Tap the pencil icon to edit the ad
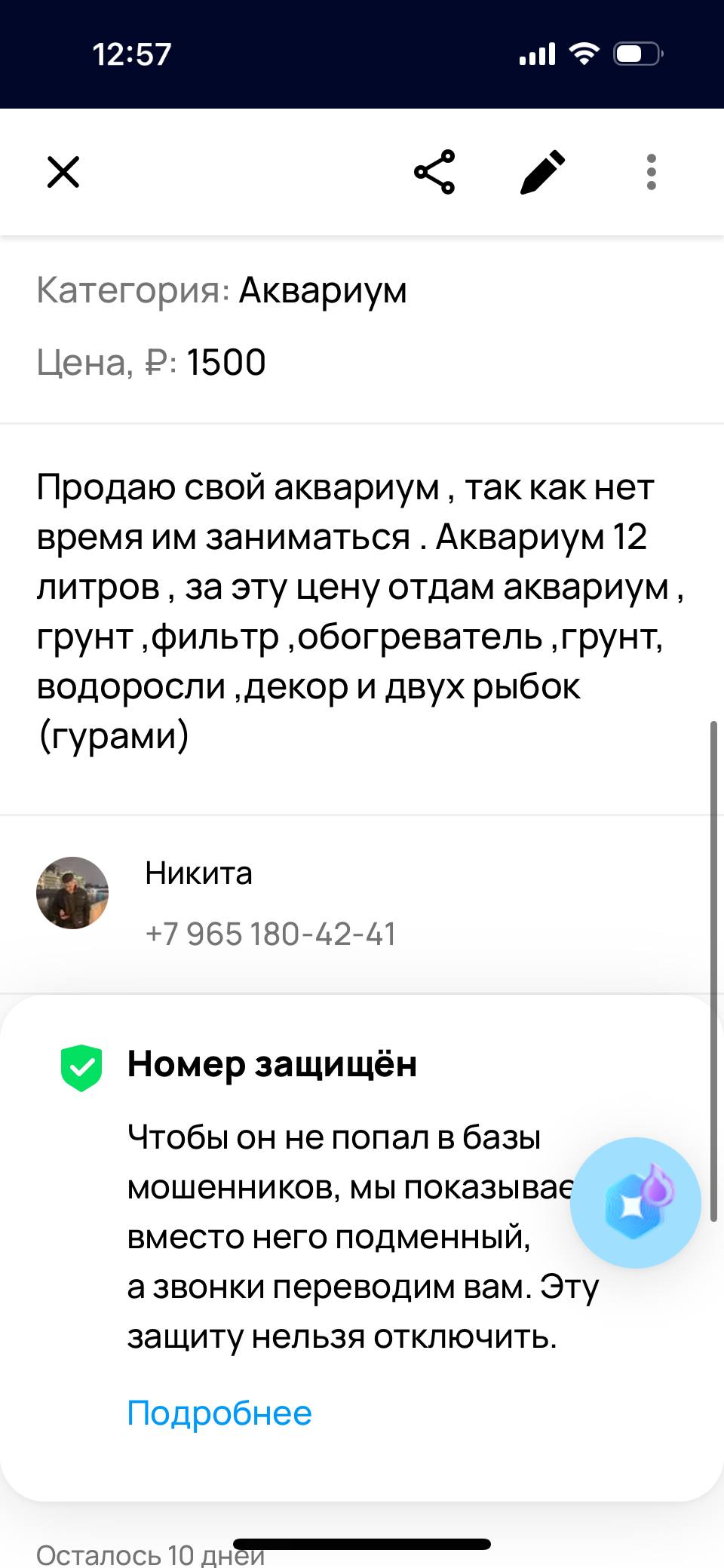The width and height of the screenshot is (724, 1568). [542, 172]
